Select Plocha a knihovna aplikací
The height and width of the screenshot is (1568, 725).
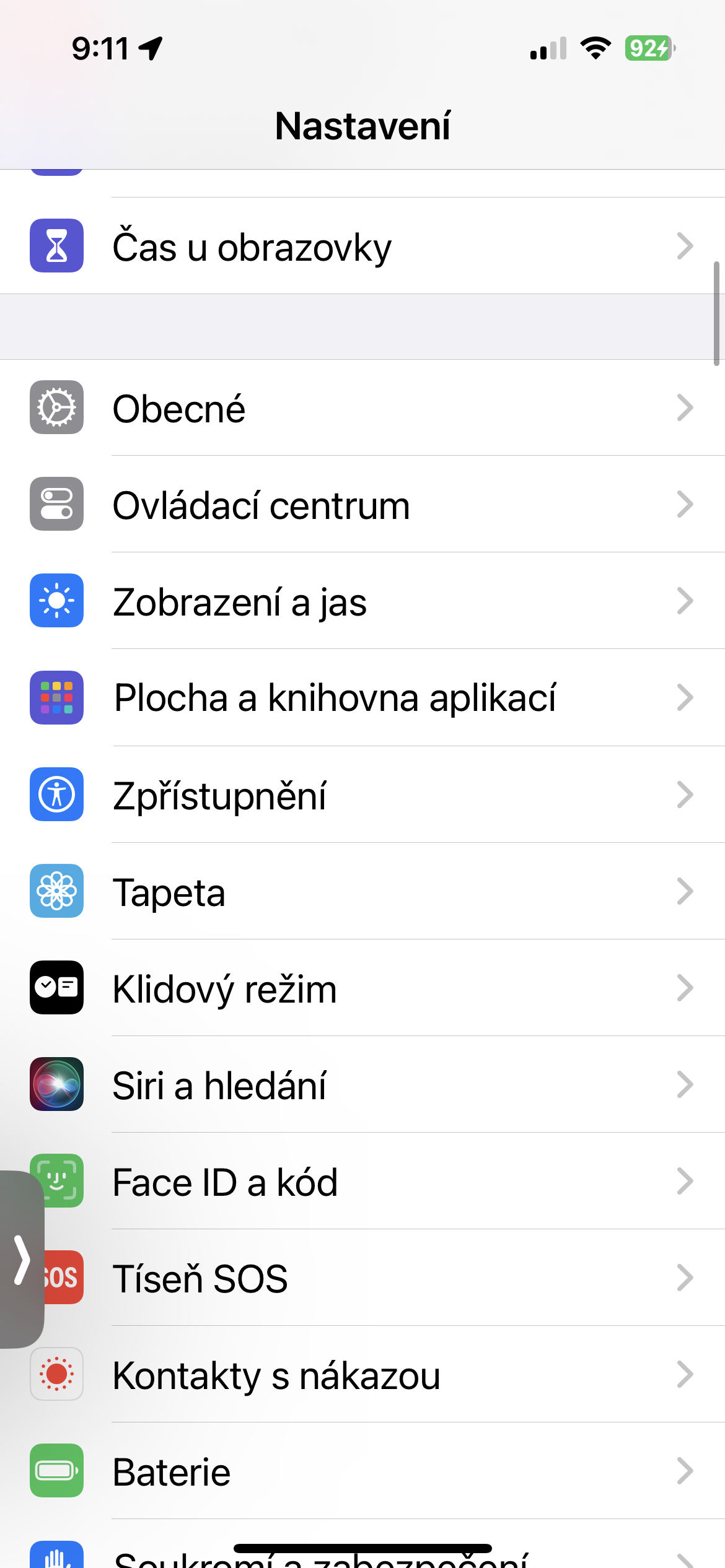[362, 698]
